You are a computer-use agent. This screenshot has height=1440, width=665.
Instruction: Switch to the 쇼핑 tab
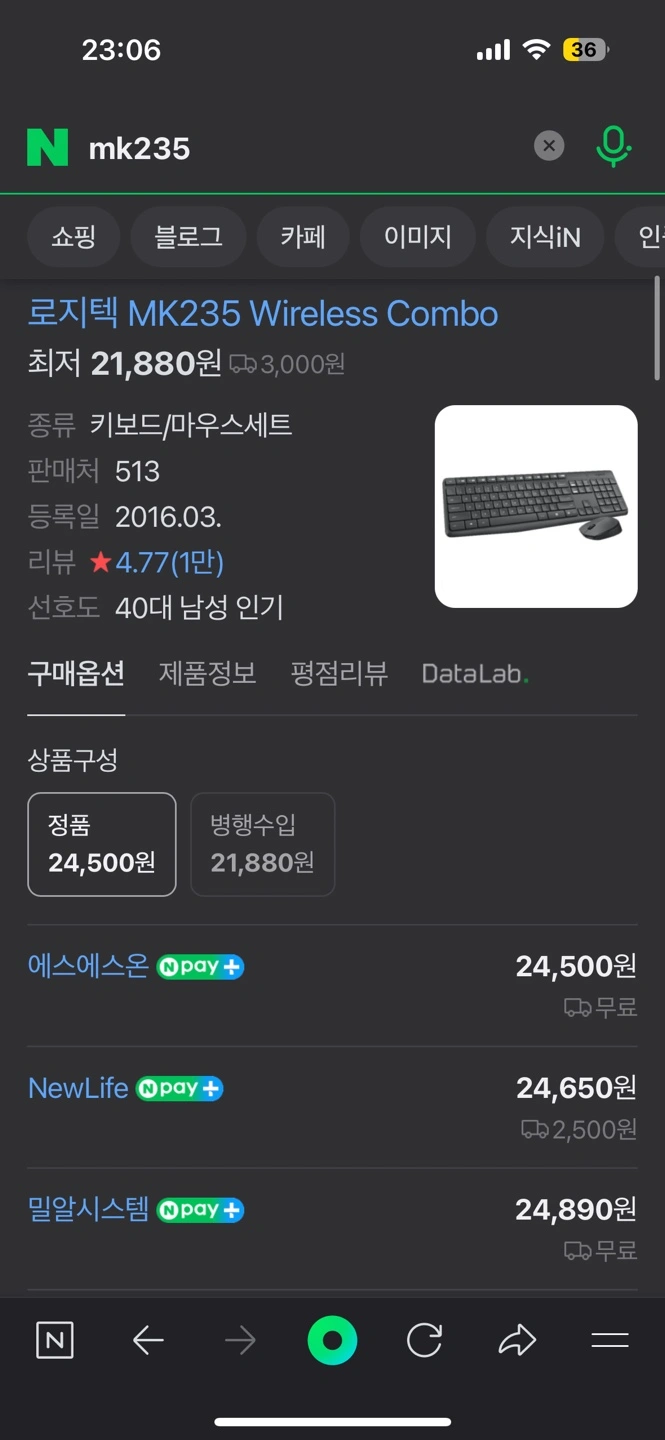[x=74, y=237]
